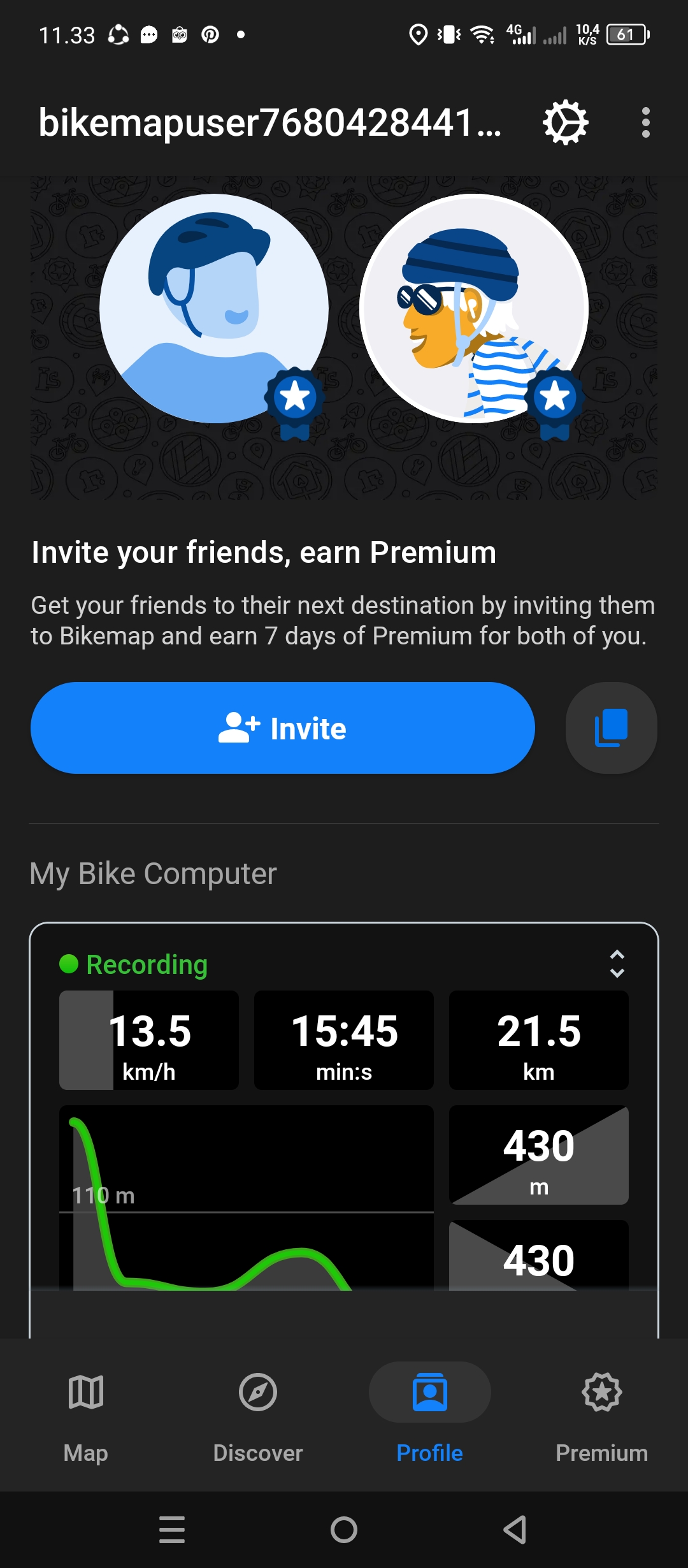Copy the invite link with the copy icon
Viewport: 688px width, 1568px height.
[x=612, y=728]
